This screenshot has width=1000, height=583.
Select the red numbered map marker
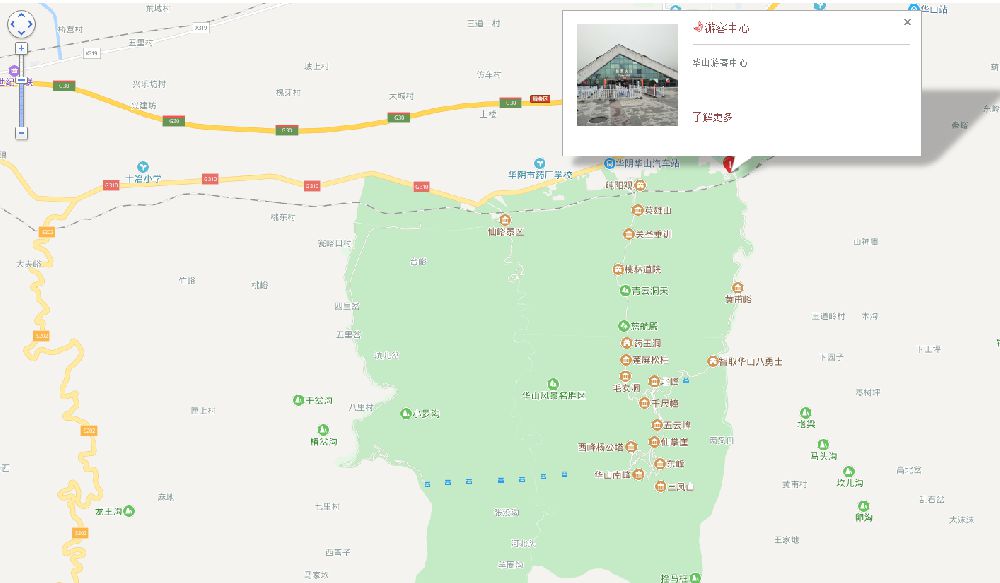pos(728,163)
